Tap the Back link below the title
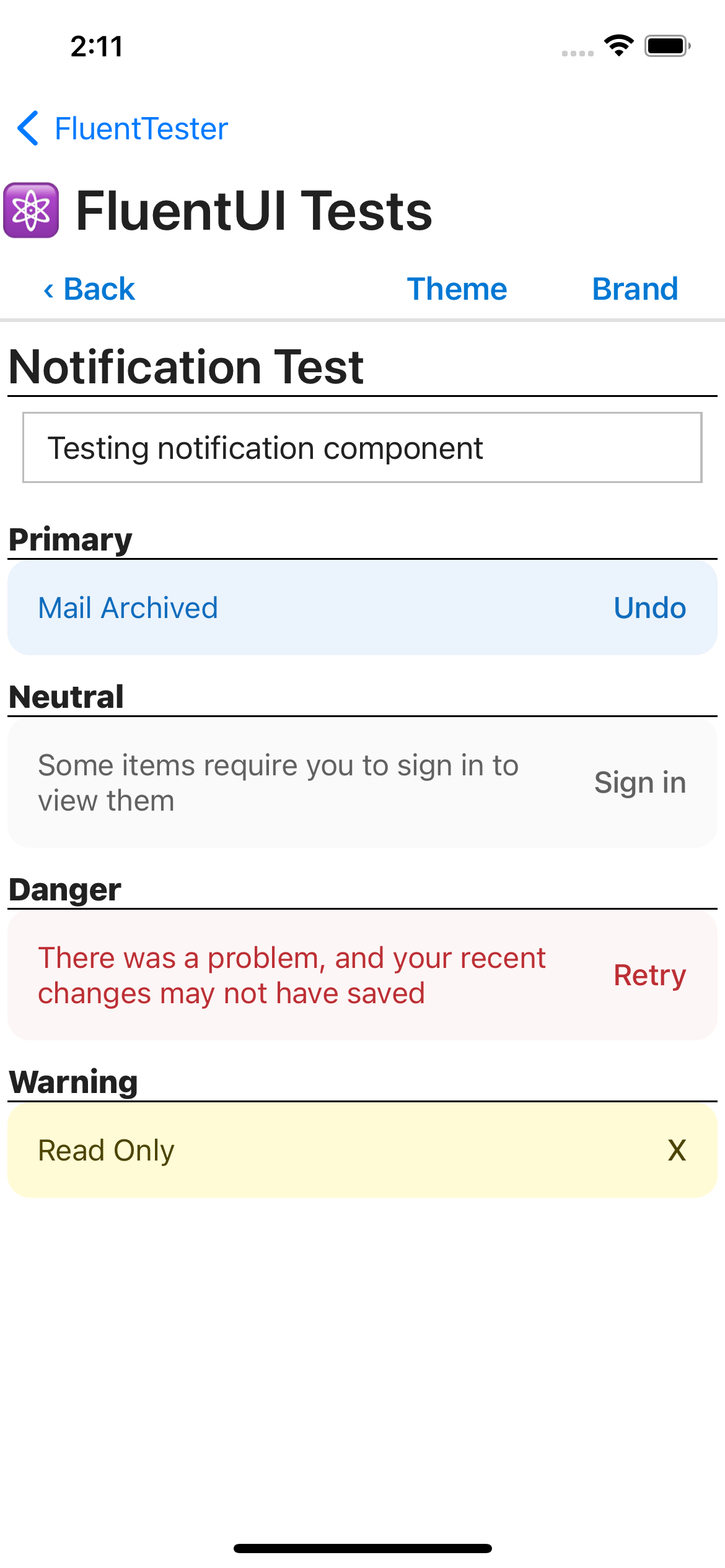Screen dimensions: 725x1568 pyautogui.click(x=89, y=288)
